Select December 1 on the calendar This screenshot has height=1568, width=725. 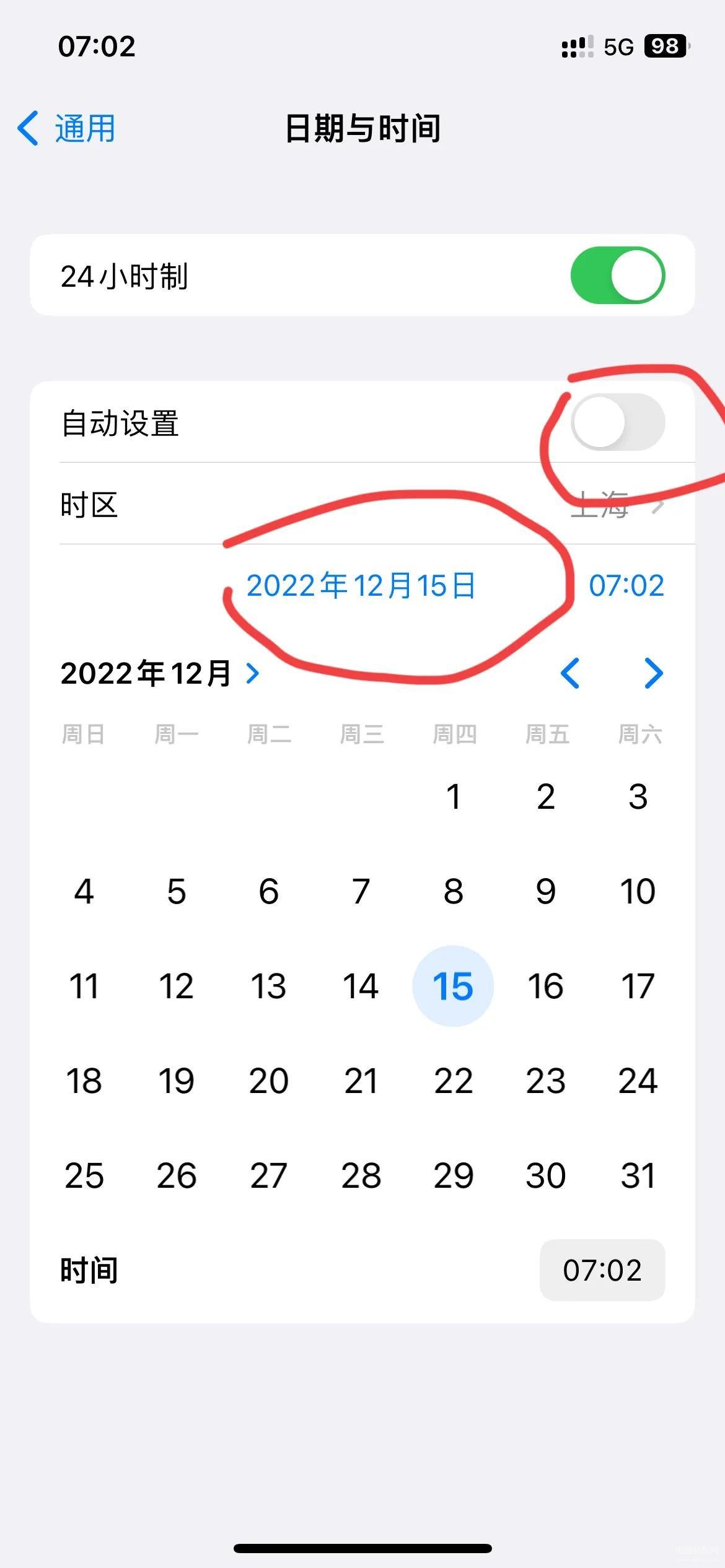point(454,796)
